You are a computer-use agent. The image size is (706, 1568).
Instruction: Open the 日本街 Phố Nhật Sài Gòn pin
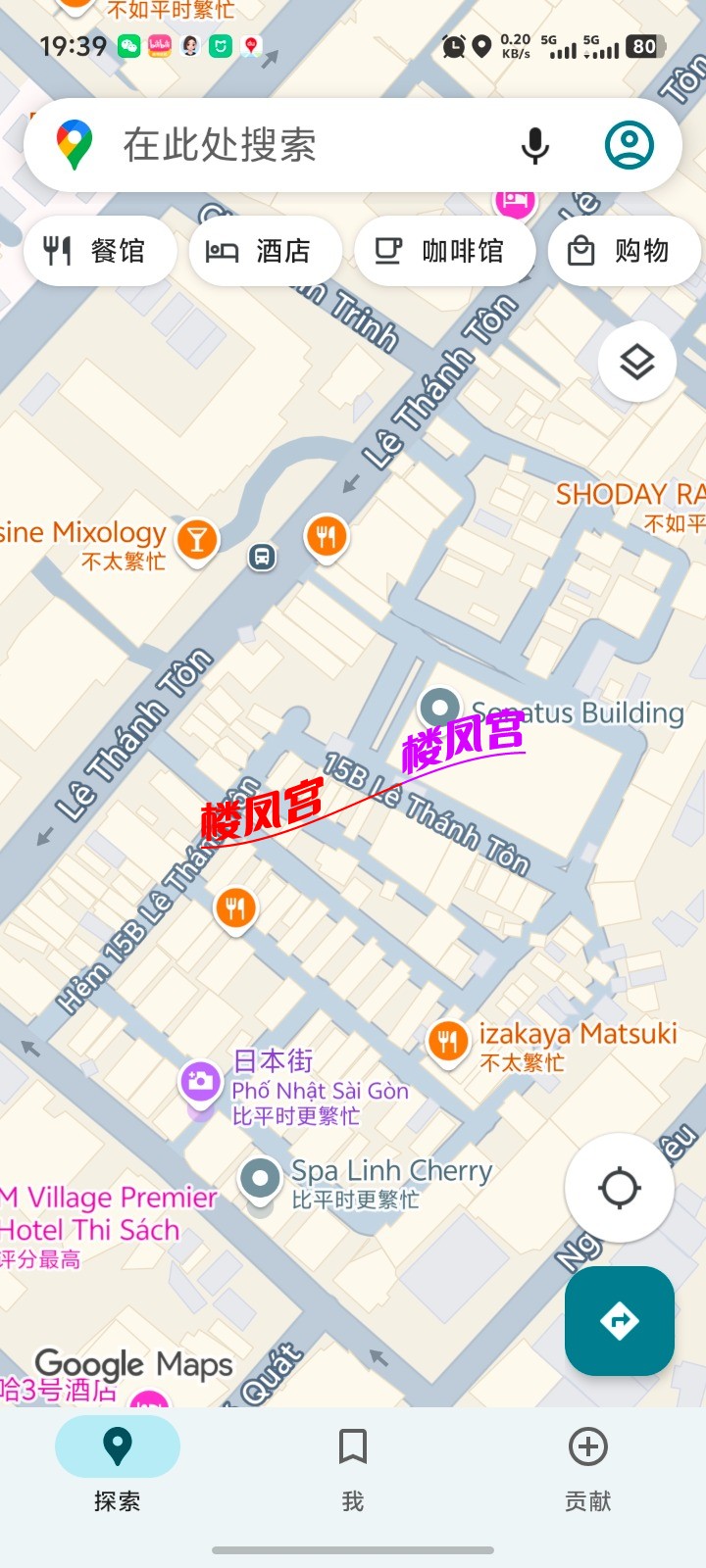click(201, 1082)
